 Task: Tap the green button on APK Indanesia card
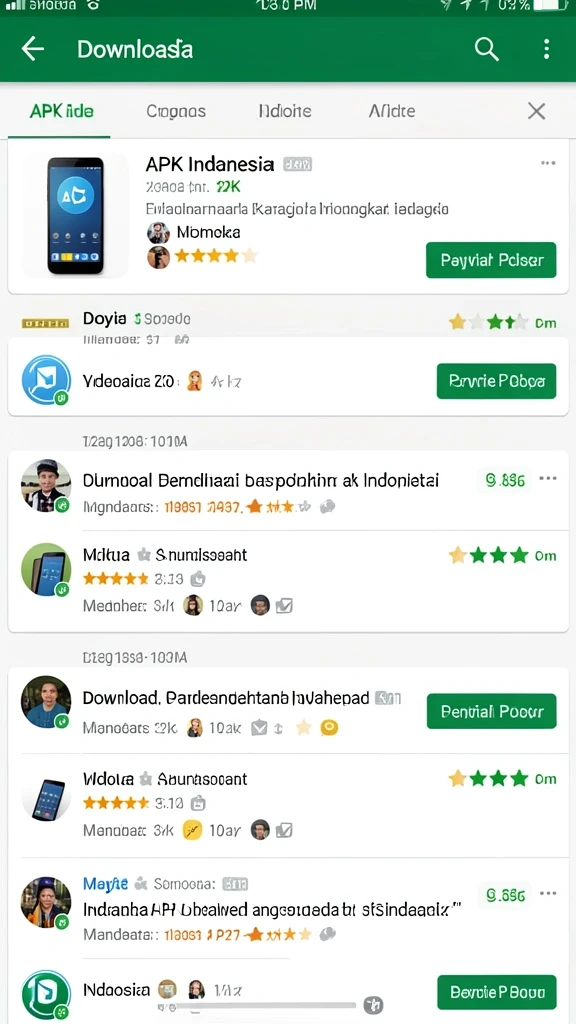pyautogui.click(x=491, y=260)
